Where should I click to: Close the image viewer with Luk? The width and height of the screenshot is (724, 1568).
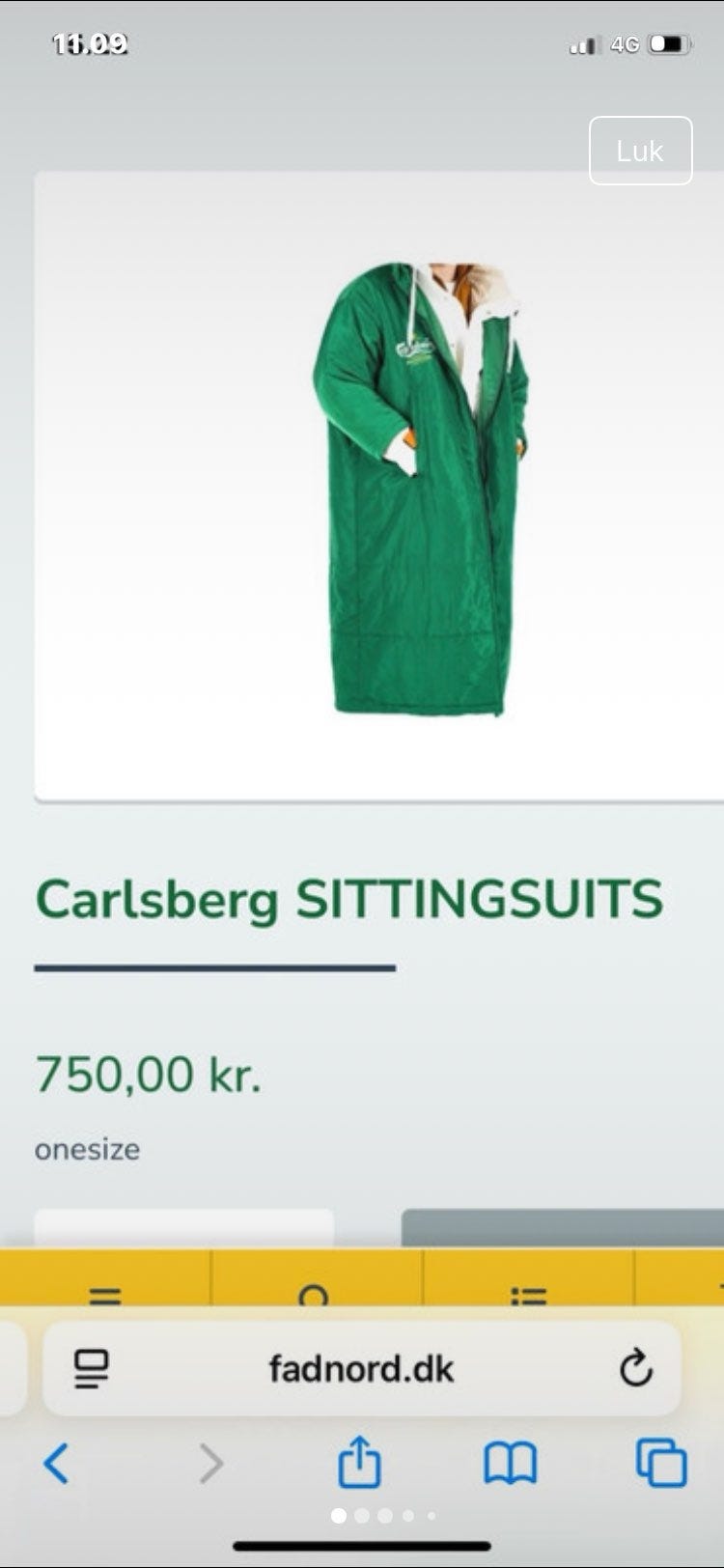[640, 151]
